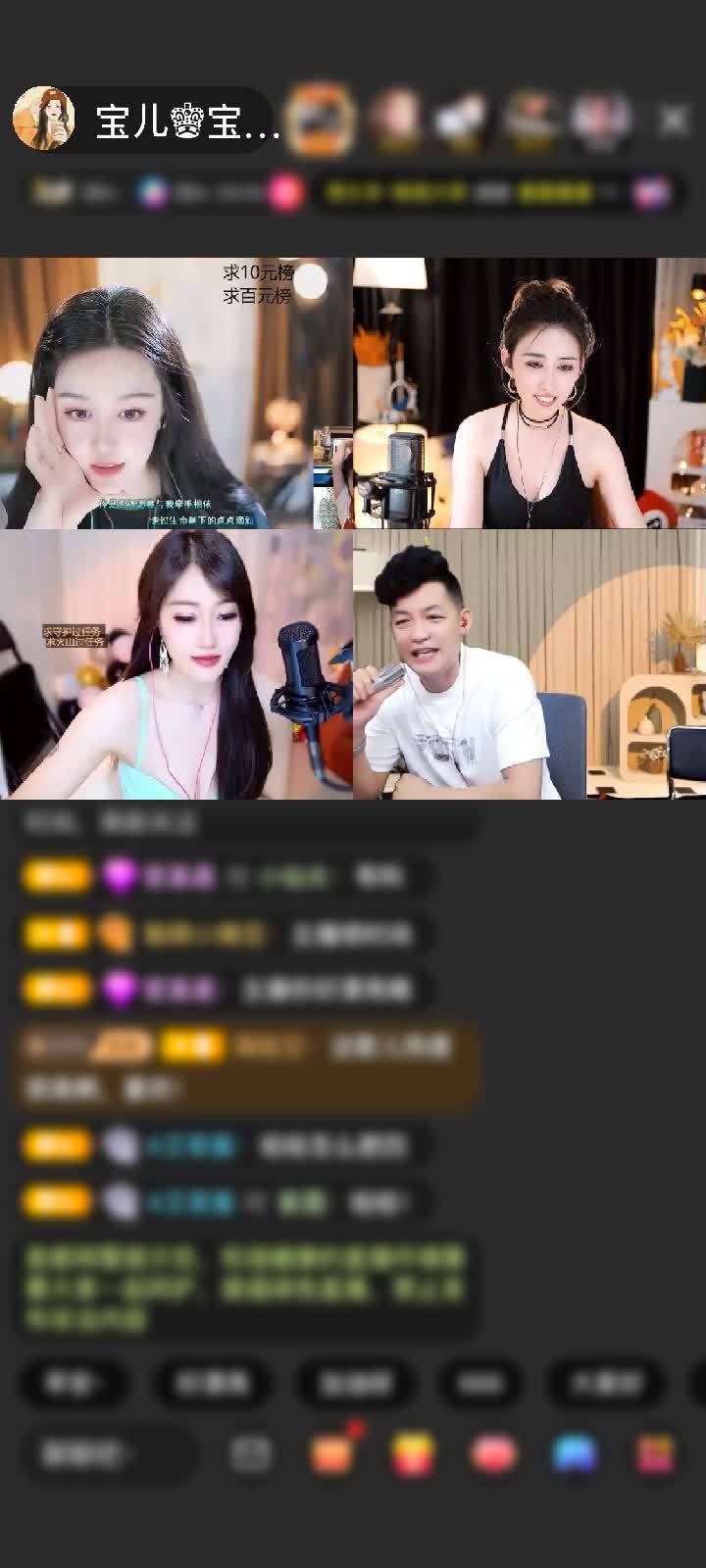Tap the blue icon in bottom bar
This screenshot has width=706, height=1568.
click(575, 1453)
